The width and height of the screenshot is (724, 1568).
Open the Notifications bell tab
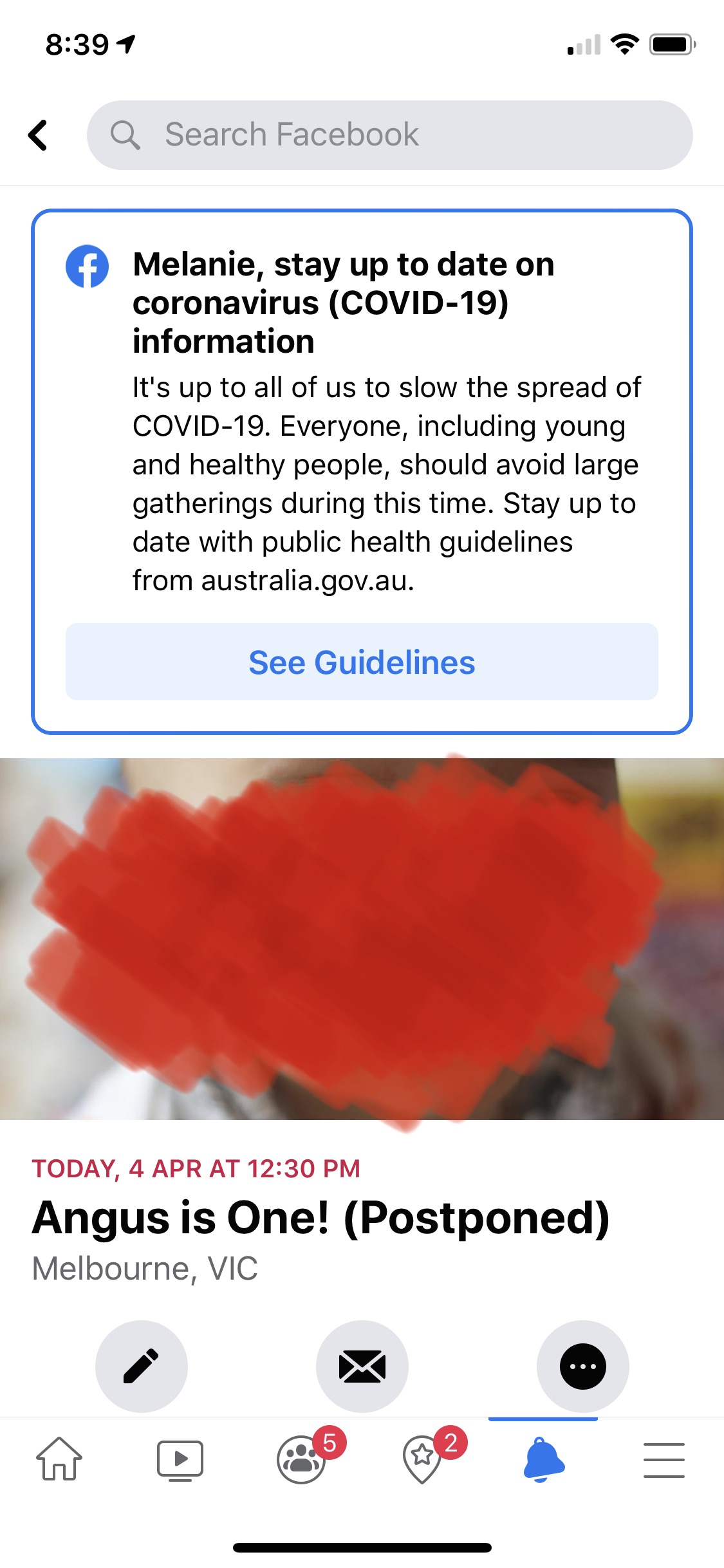click(543, 1460)
